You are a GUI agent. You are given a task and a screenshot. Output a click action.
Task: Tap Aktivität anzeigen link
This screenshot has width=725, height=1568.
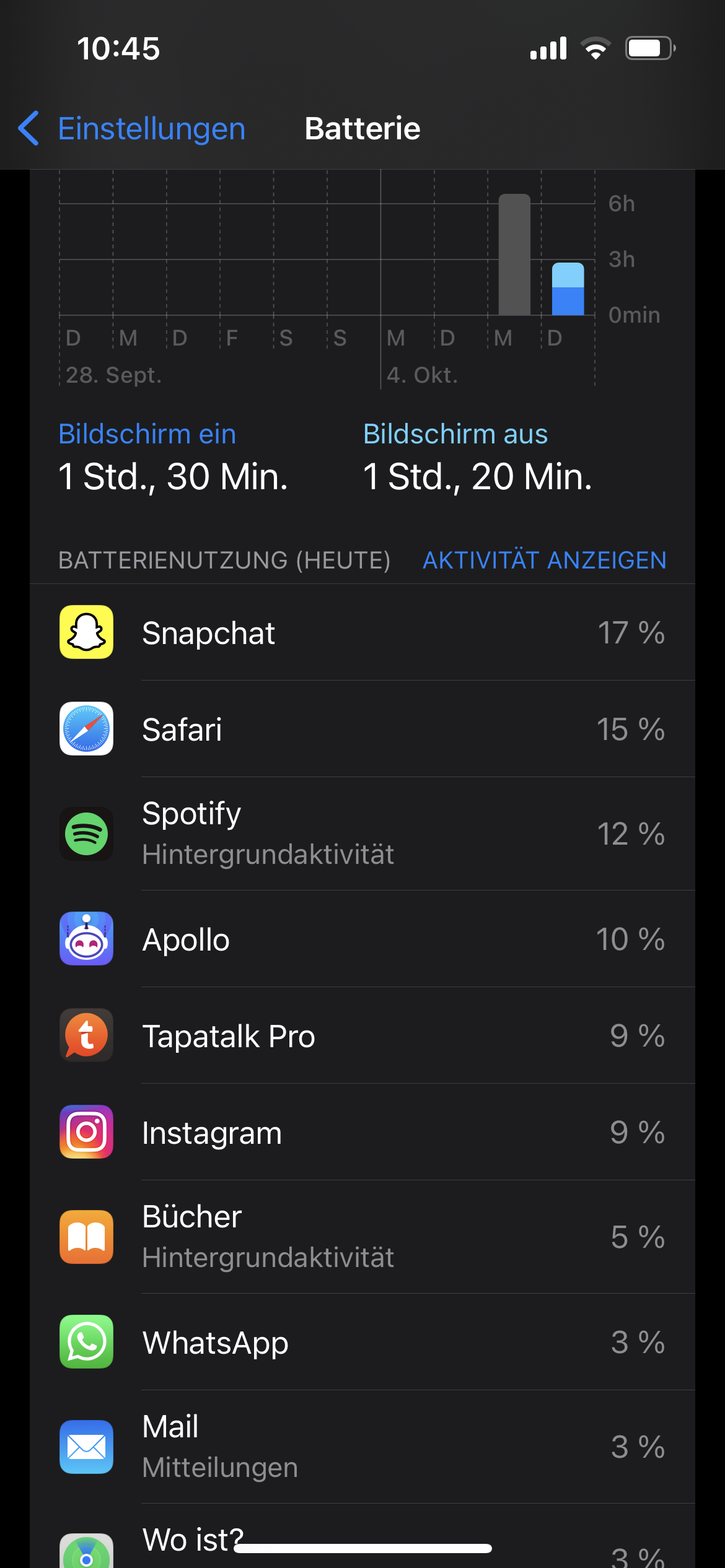point(545,560)
